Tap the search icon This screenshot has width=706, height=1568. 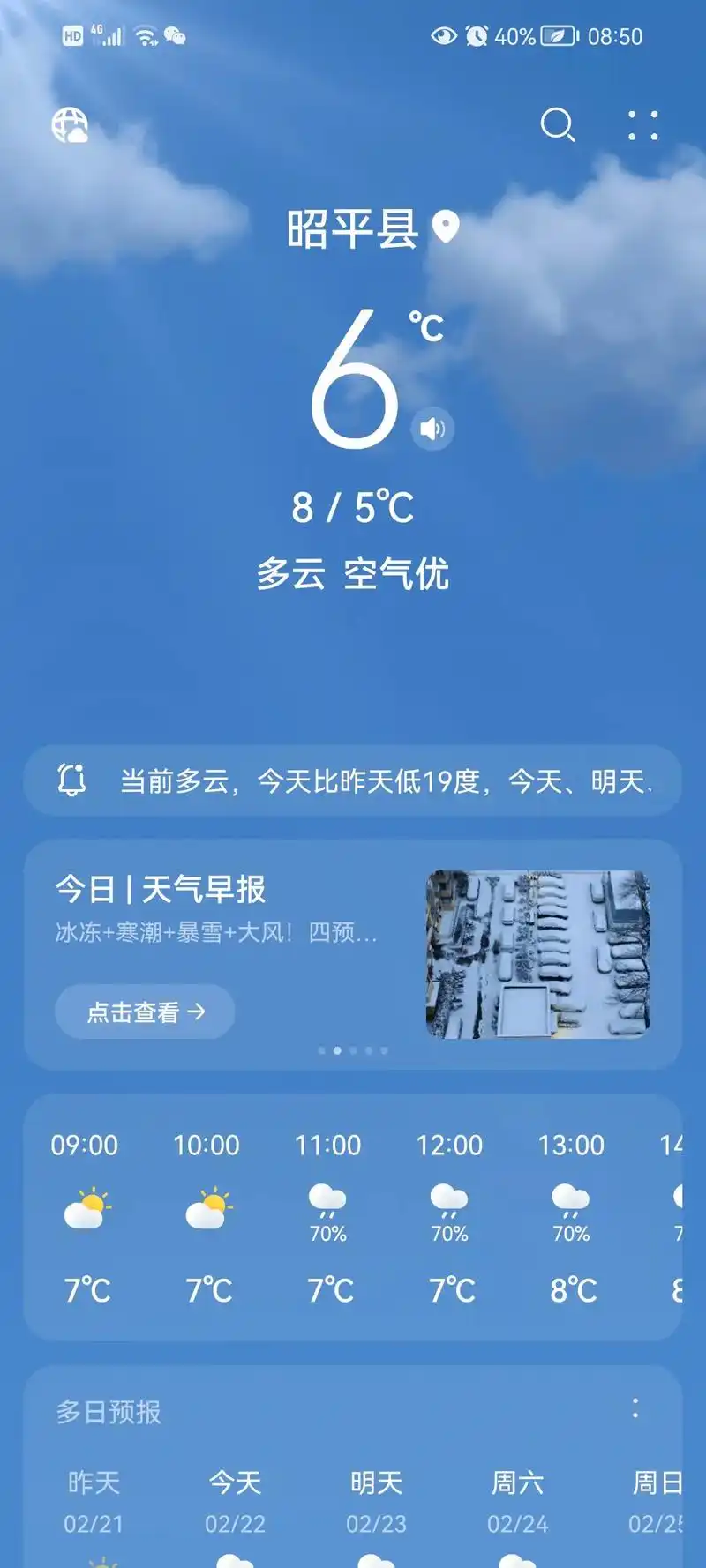(x=560, y=126)
